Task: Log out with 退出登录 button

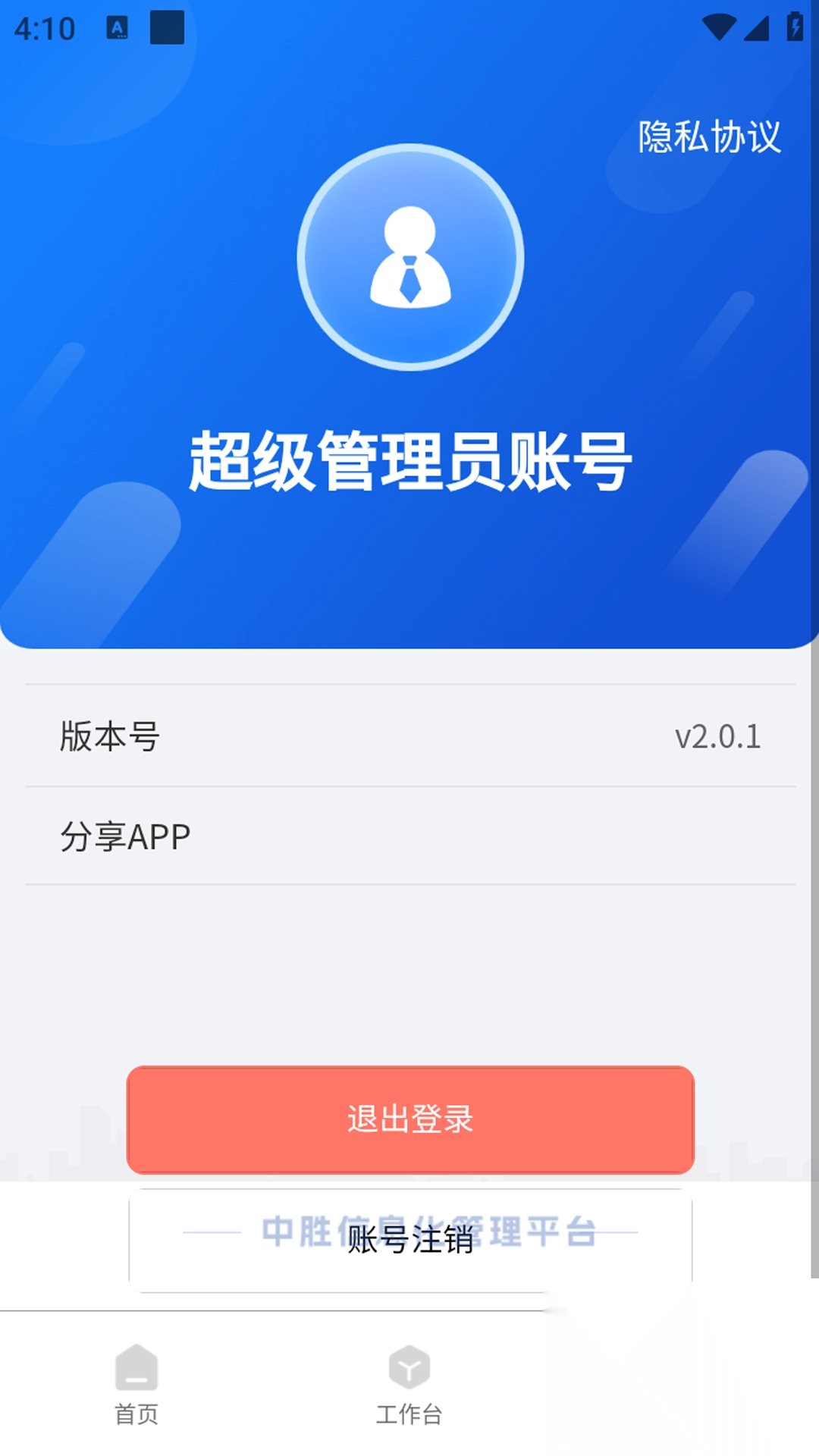Action: click(x=410, y=1119)
